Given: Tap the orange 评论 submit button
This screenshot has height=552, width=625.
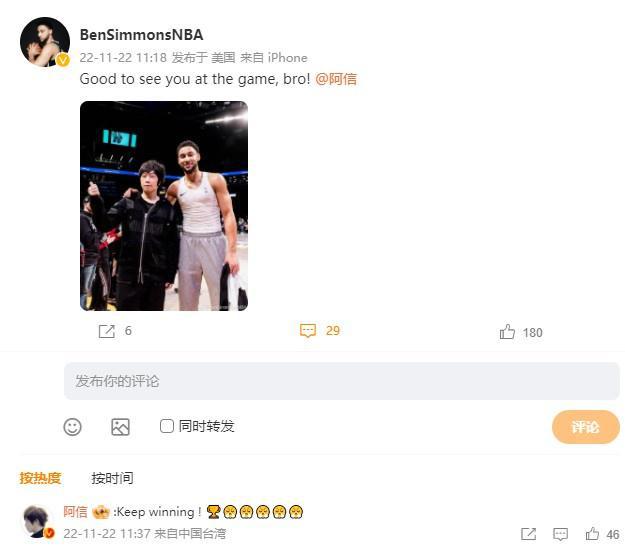Looking at the screenshot, I should 585,427.
